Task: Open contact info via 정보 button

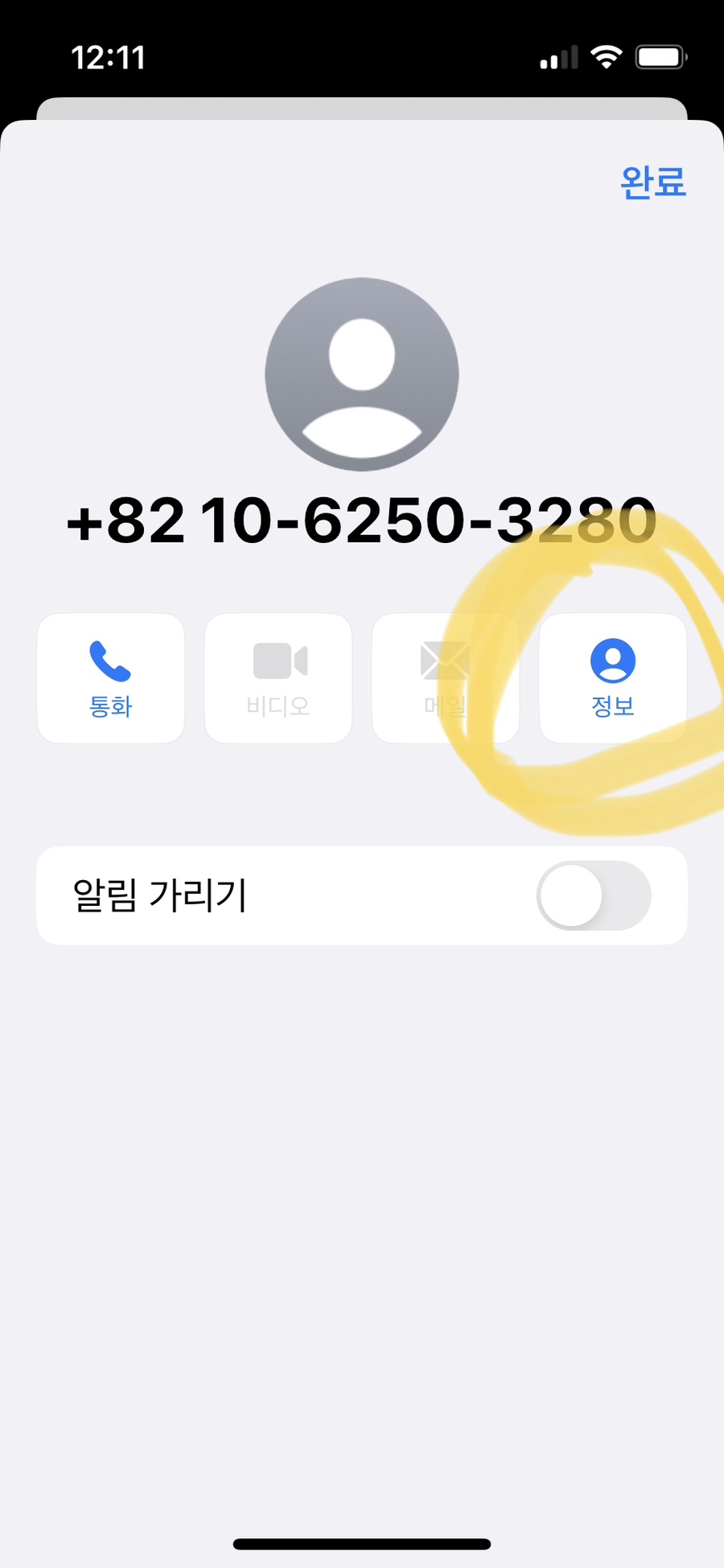Action: coord(612,678)
